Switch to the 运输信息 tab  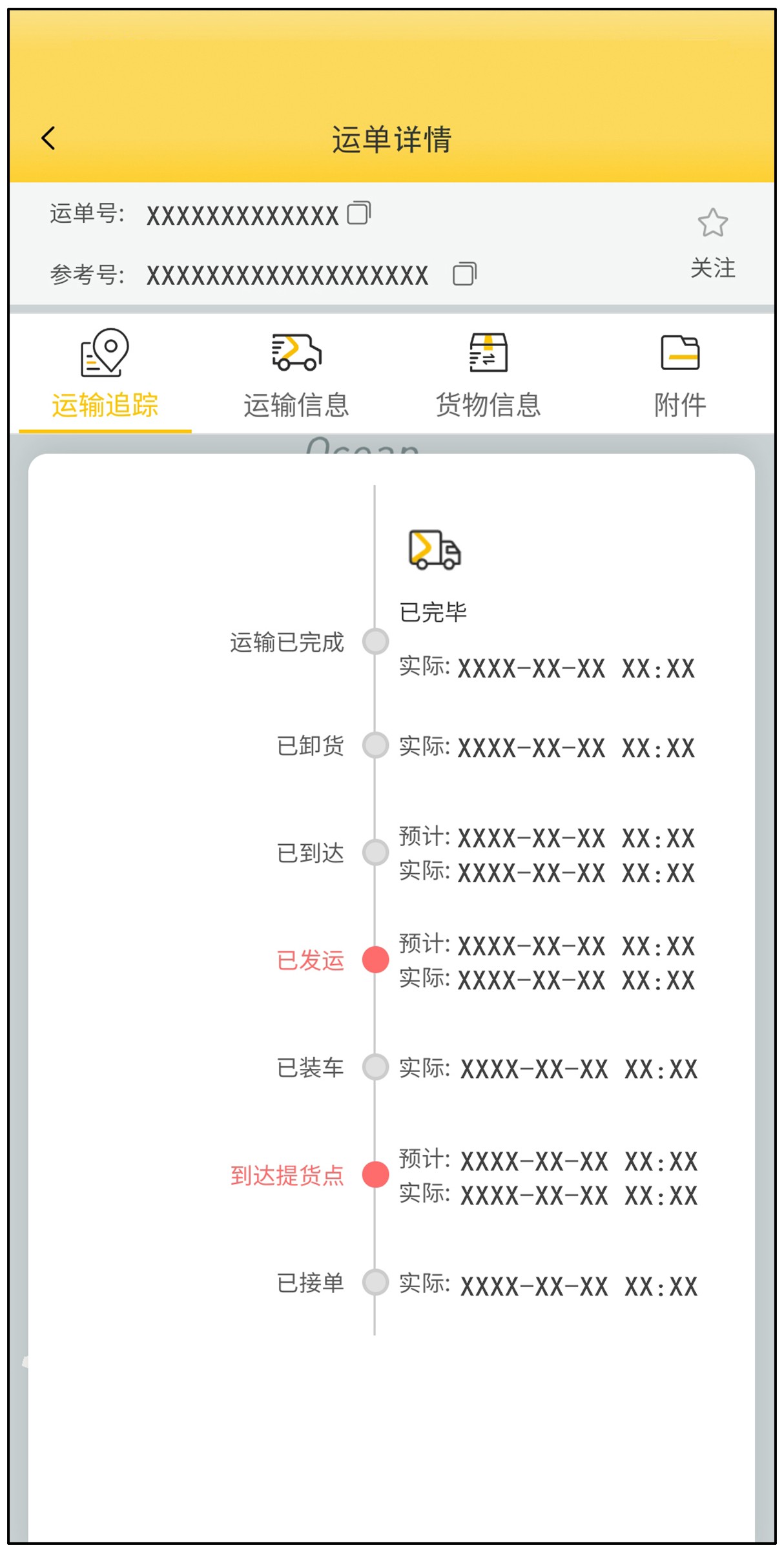[297, 404]
